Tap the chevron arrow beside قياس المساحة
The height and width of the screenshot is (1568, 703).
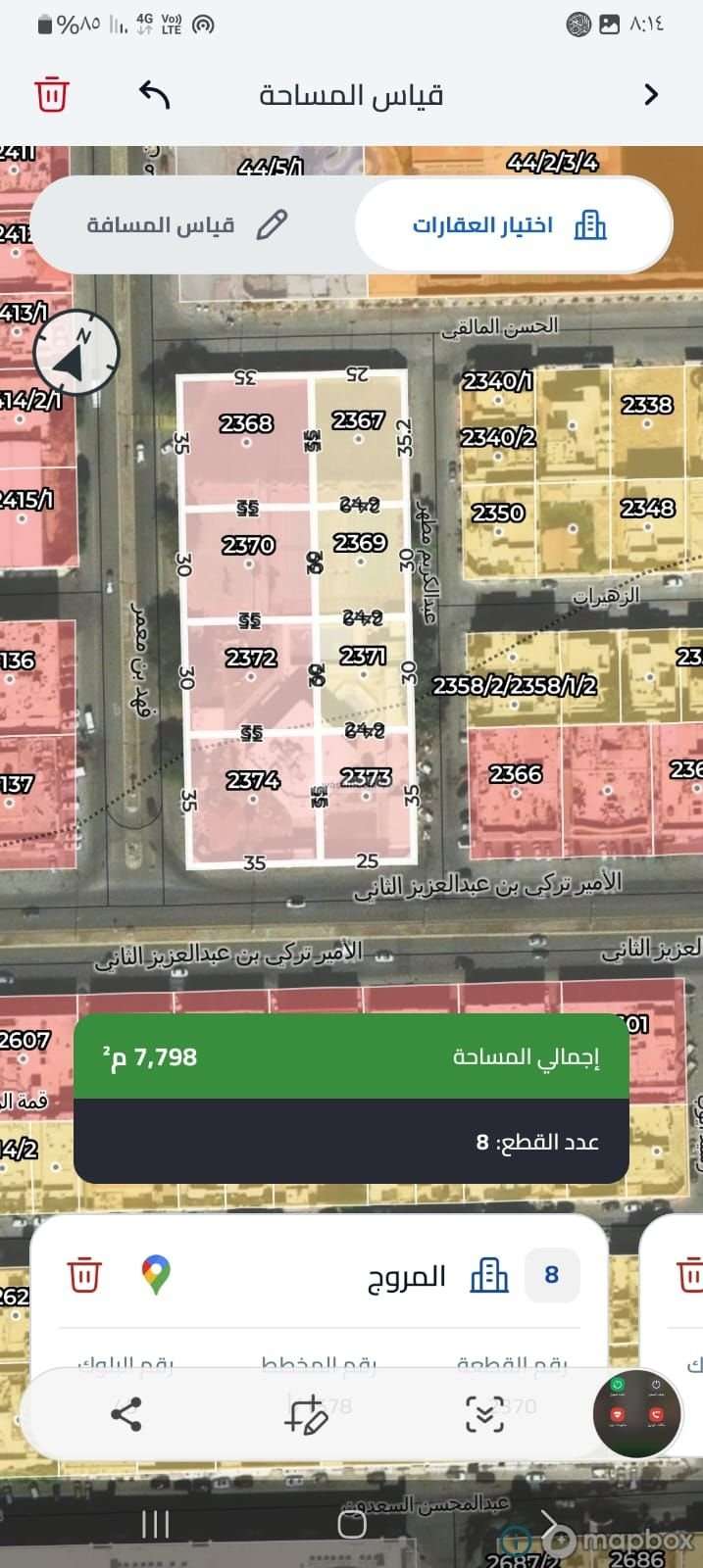tap(651, 95)
